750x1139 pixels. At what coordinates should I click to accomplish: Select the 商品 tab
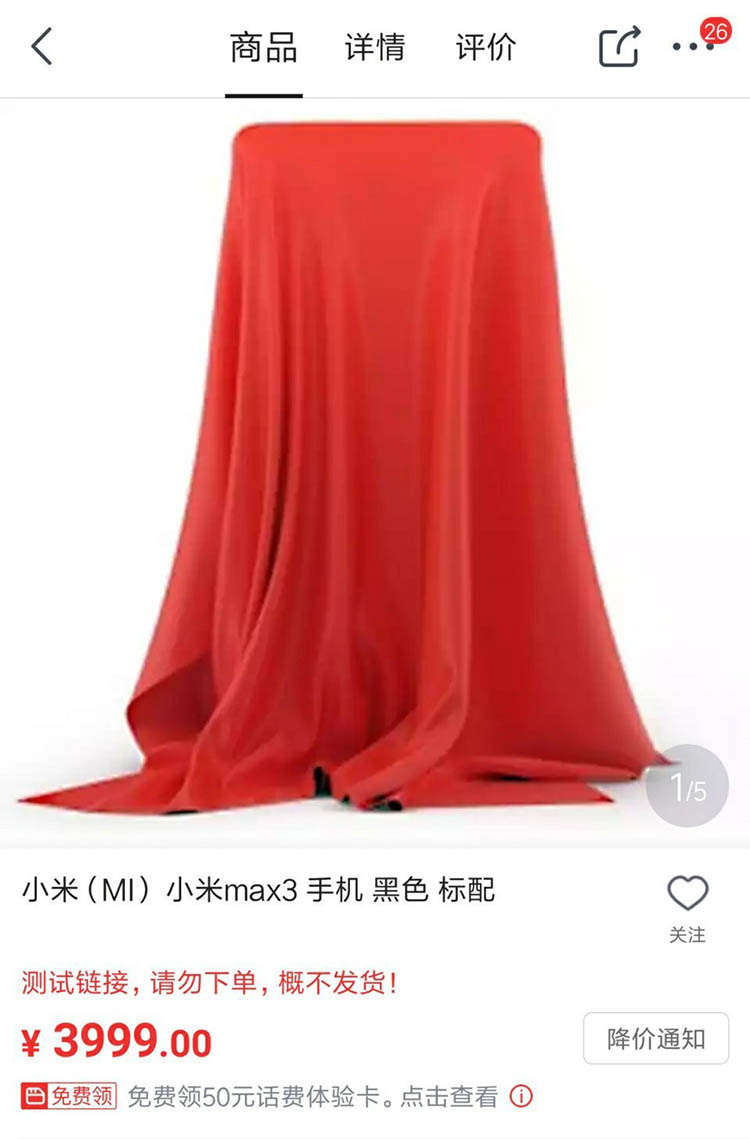click(263, 47)
